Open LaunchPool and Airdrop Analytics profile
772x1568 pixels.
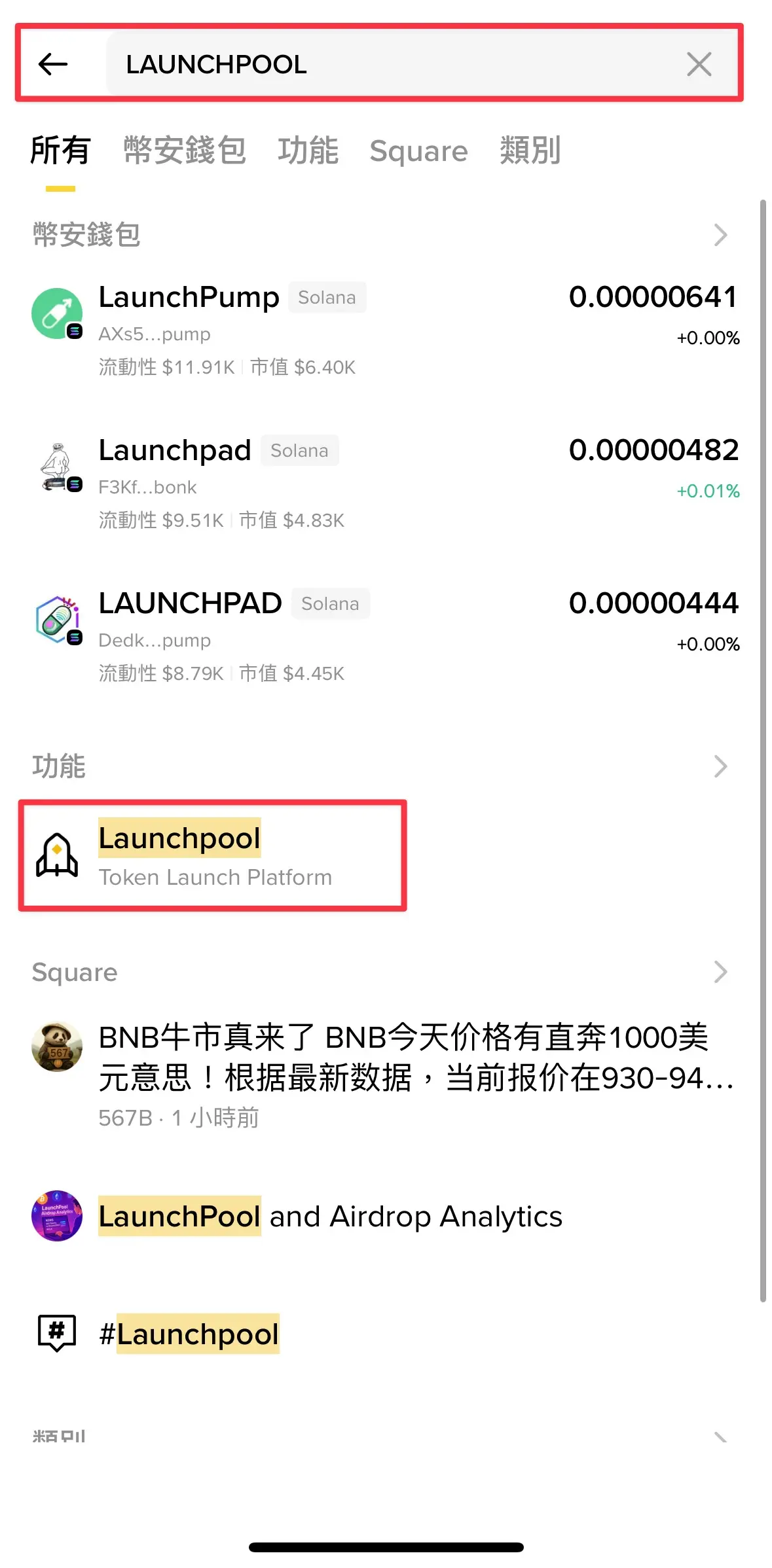(330, 1217)
